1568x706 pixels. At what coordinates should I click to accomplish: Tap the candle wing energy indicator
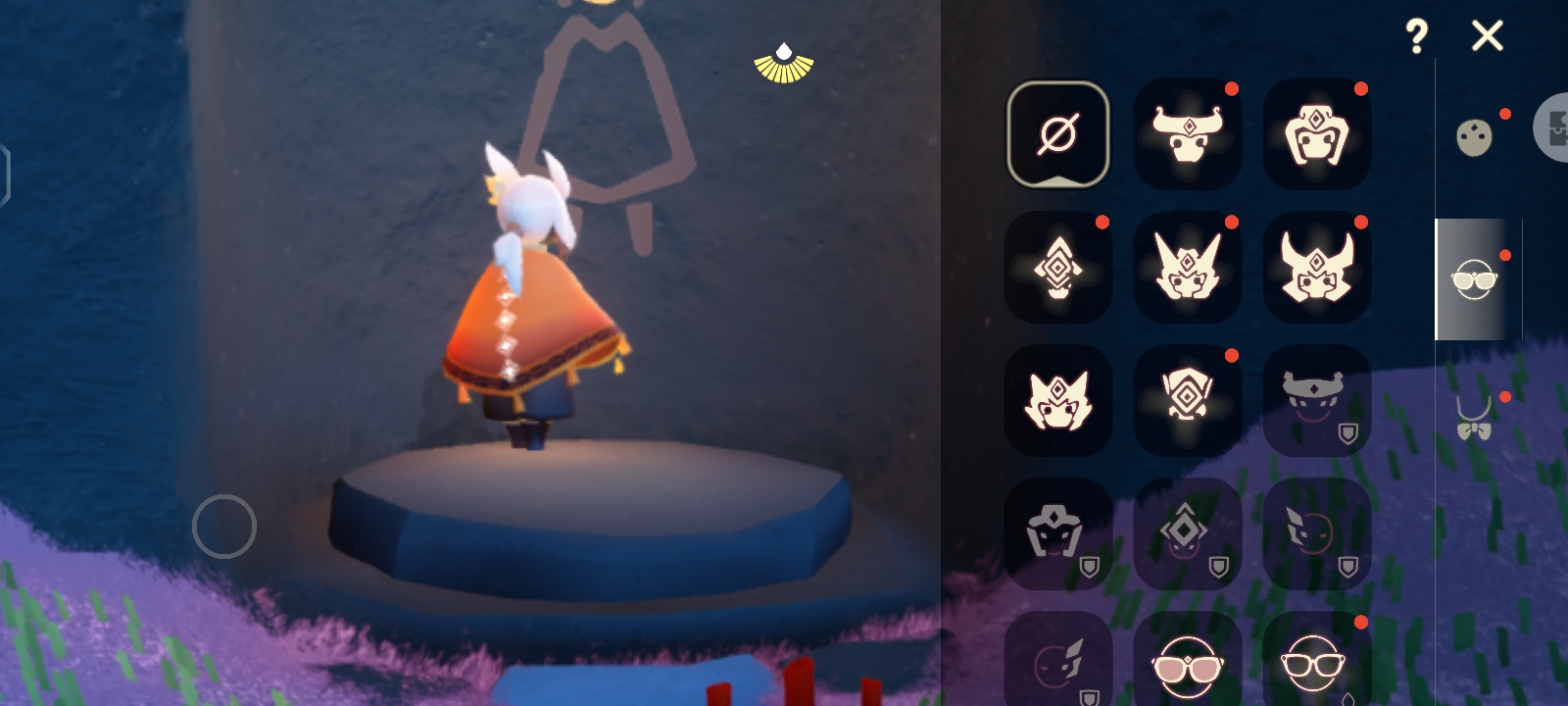click(783, 64)
